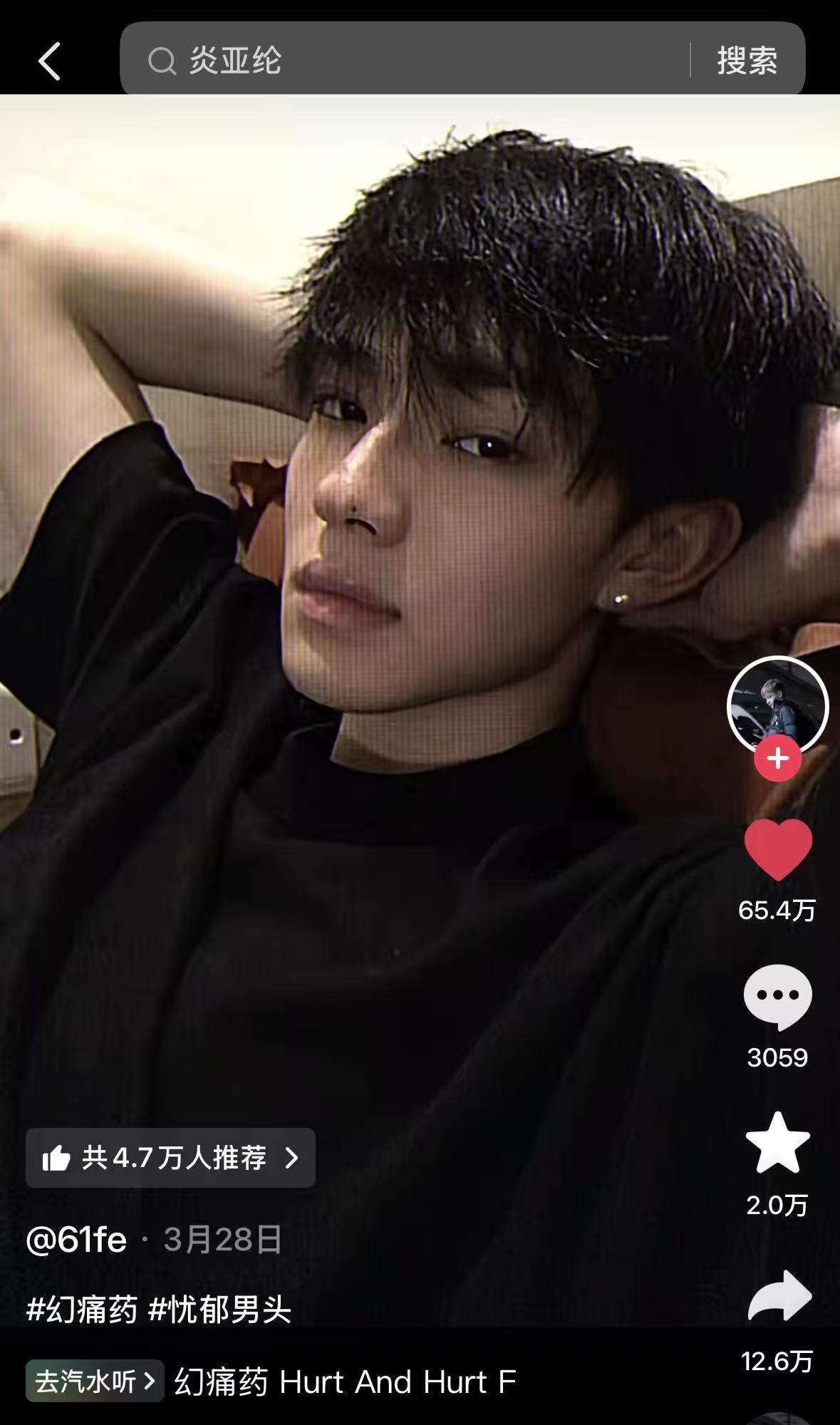Open the #忧郁男头 hashtag
Image resolution: width=840 pixels, height=1425 pixels.
(x=220, y=1310)
